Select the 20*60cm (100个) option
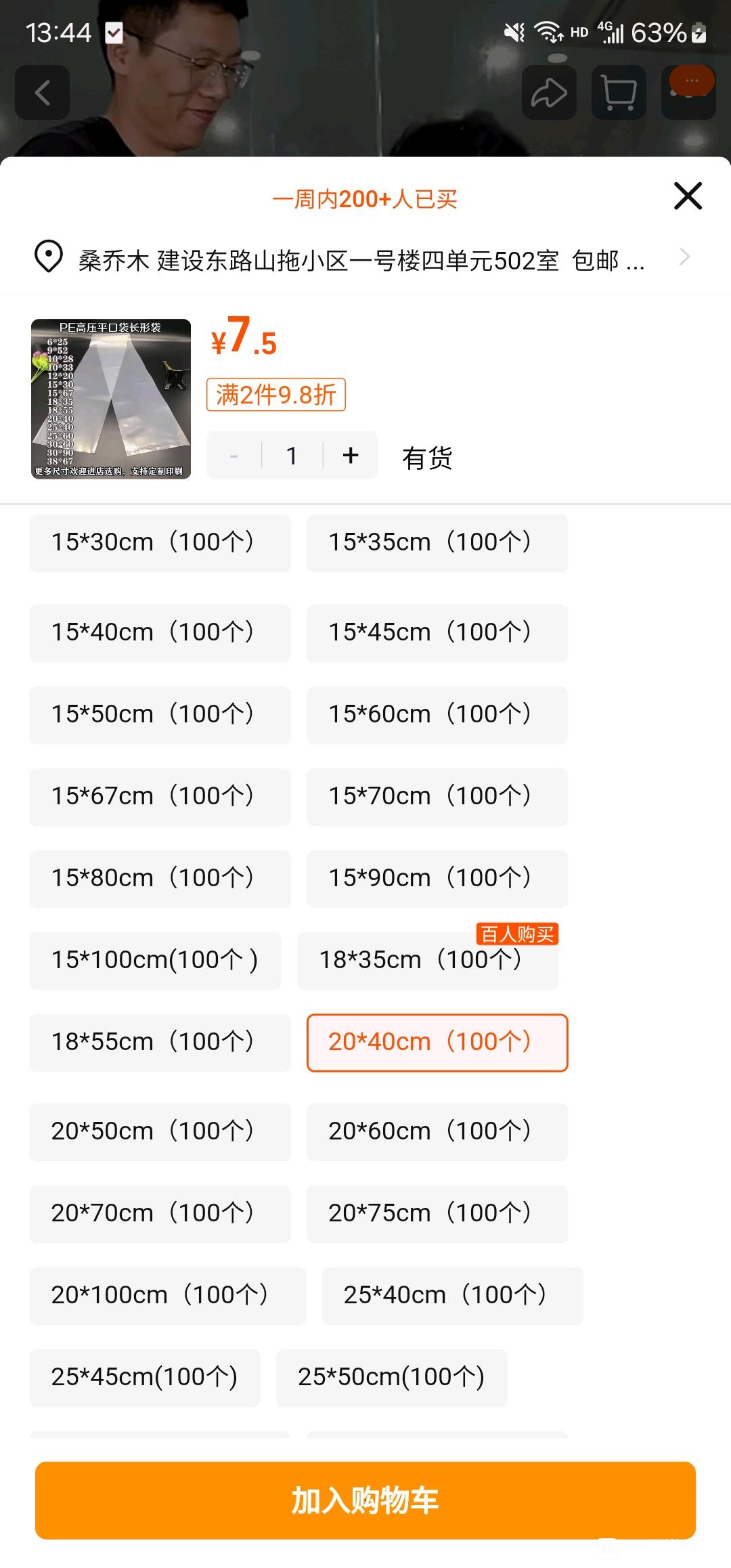The image size is (731, 1568). tap(437, 1132)
